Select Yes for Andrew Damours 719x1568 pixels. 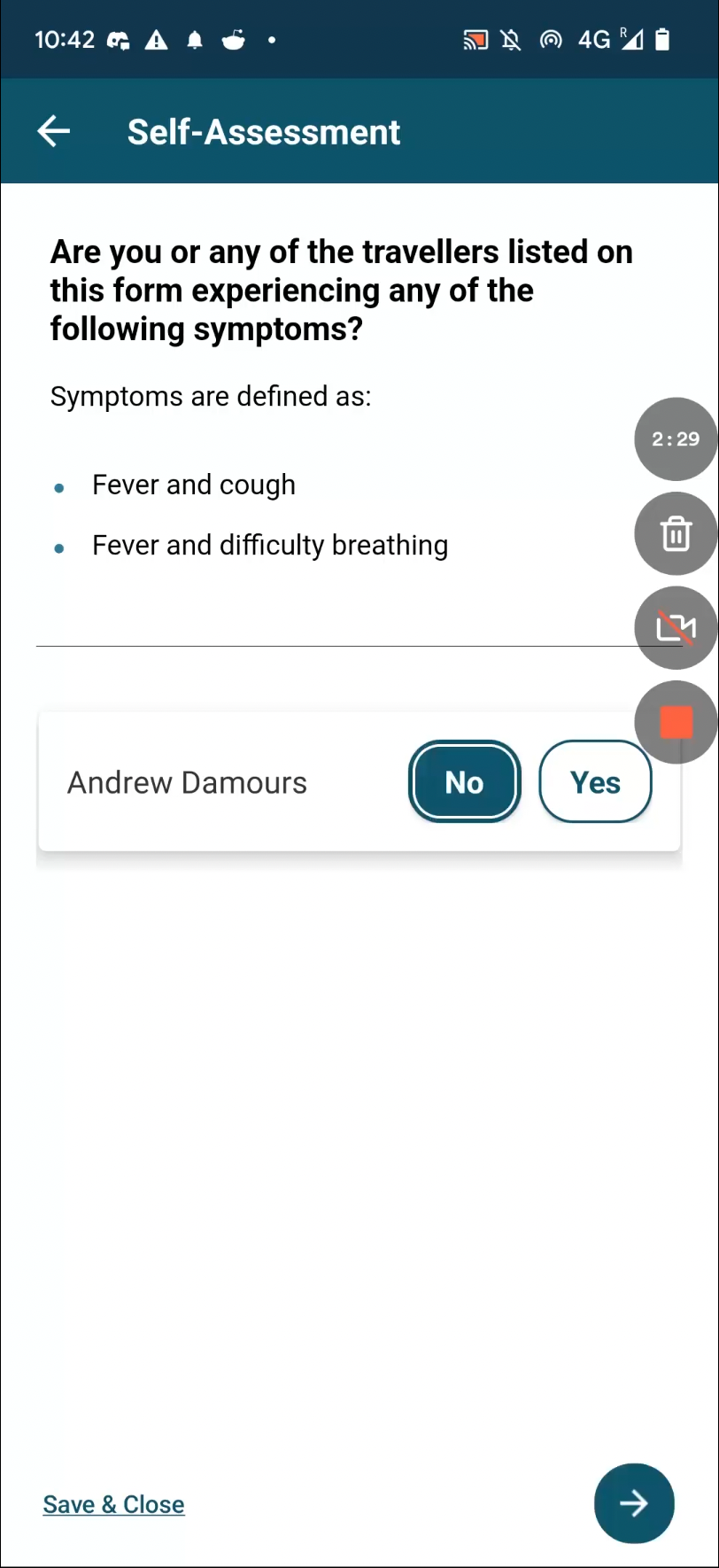tap(595, 781)
